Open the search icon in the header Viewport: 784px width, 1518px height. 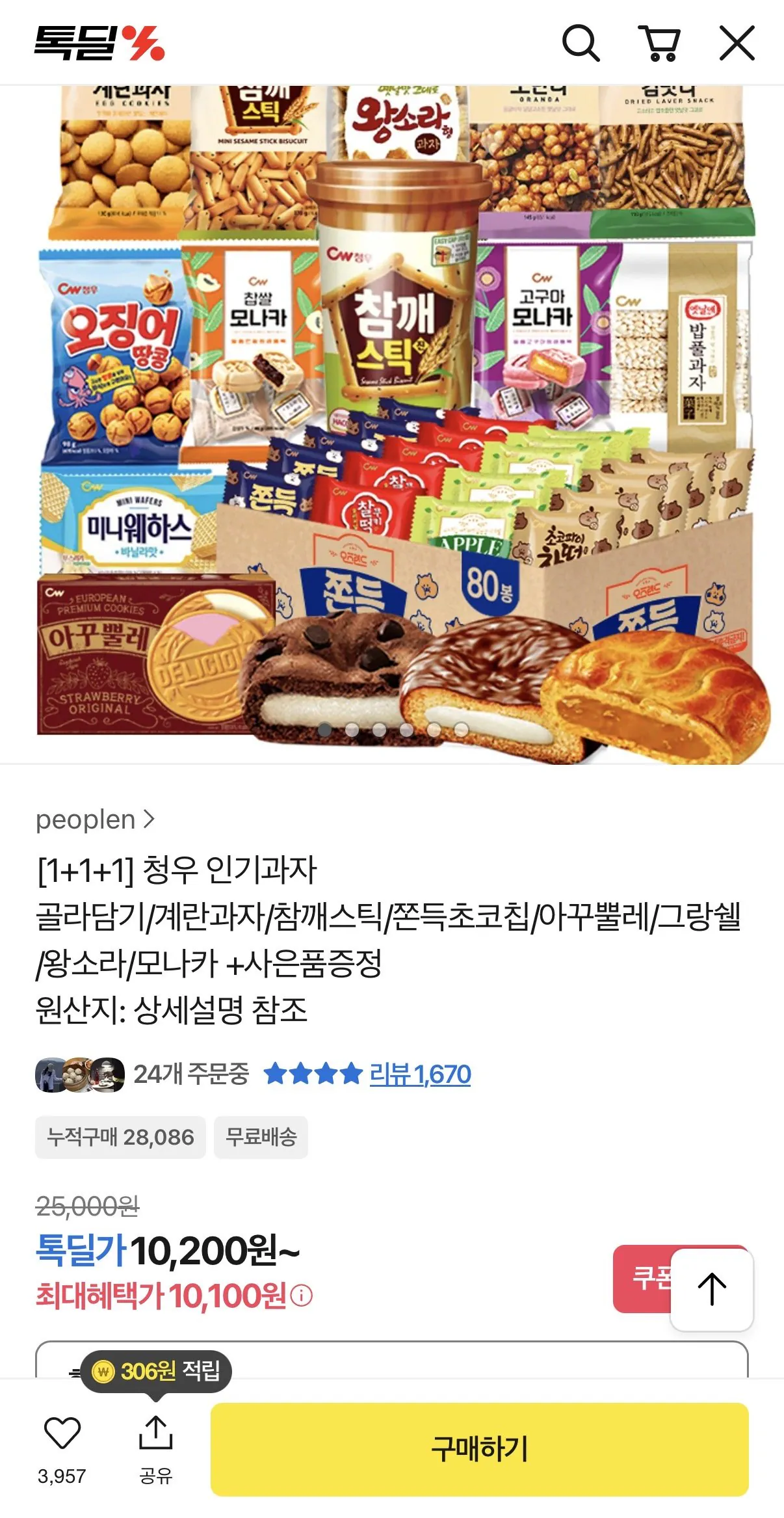point(580,44)
